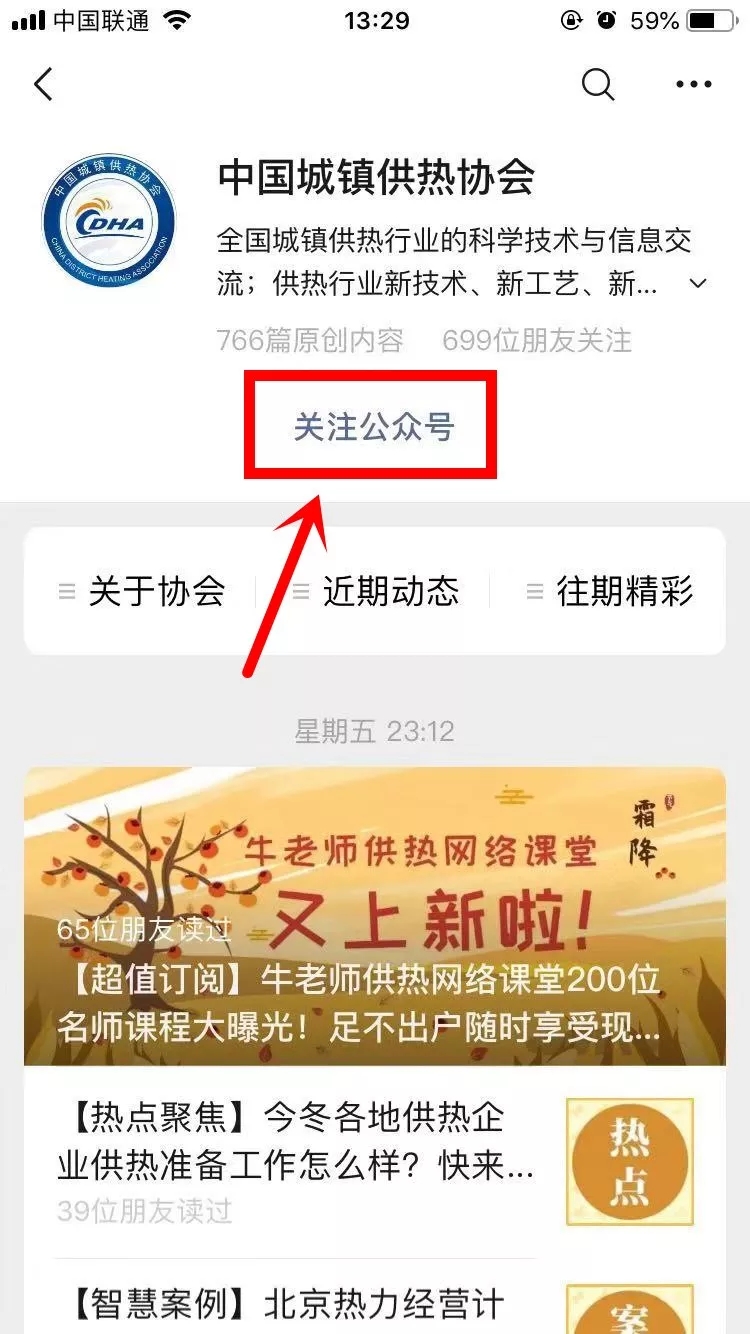
Task: Expand the account description chevron
Action: click(698, 284)
